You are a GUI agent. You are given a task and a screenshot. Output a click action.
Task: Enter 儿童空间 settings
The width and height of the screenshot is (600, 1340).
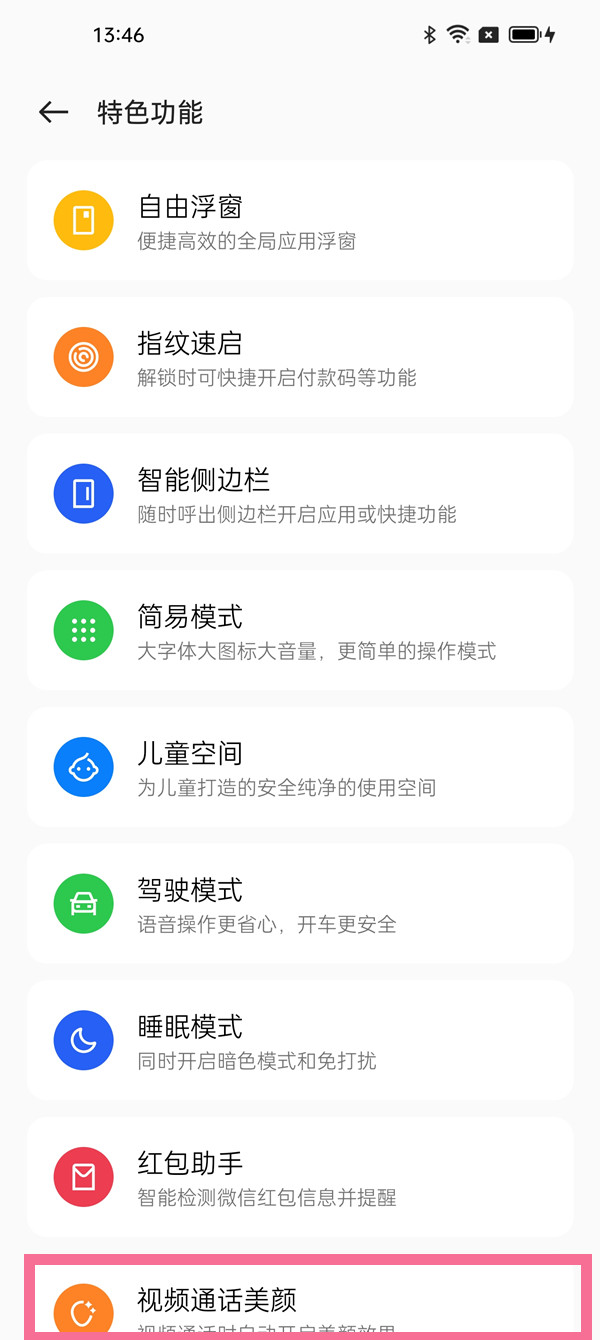point(300,767)
